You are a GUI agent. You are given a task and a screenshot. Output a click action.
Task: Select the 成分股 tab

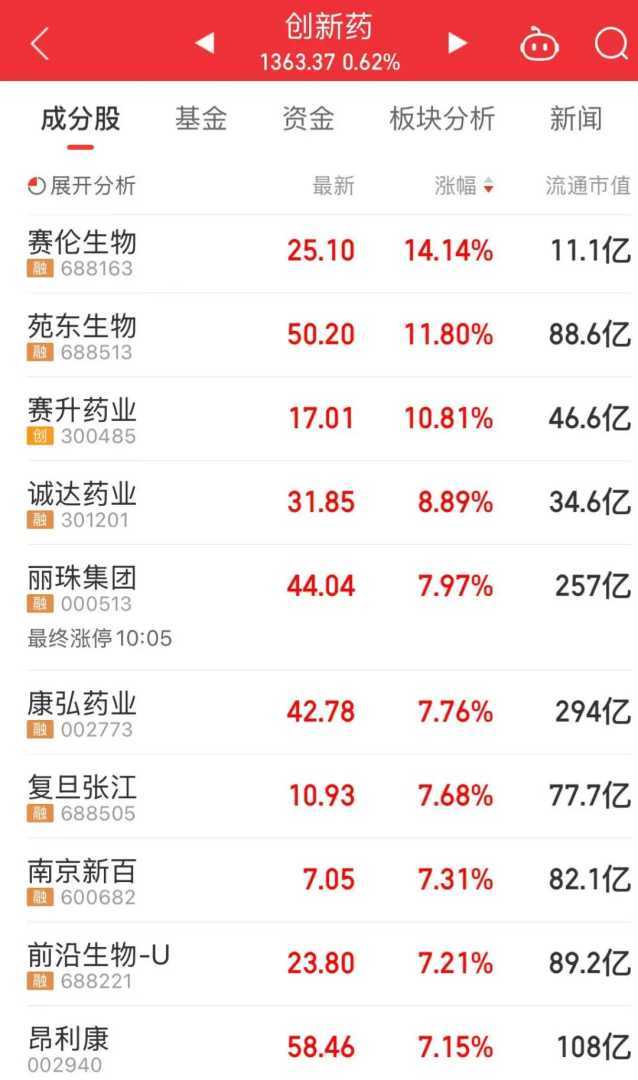(80, 120)
